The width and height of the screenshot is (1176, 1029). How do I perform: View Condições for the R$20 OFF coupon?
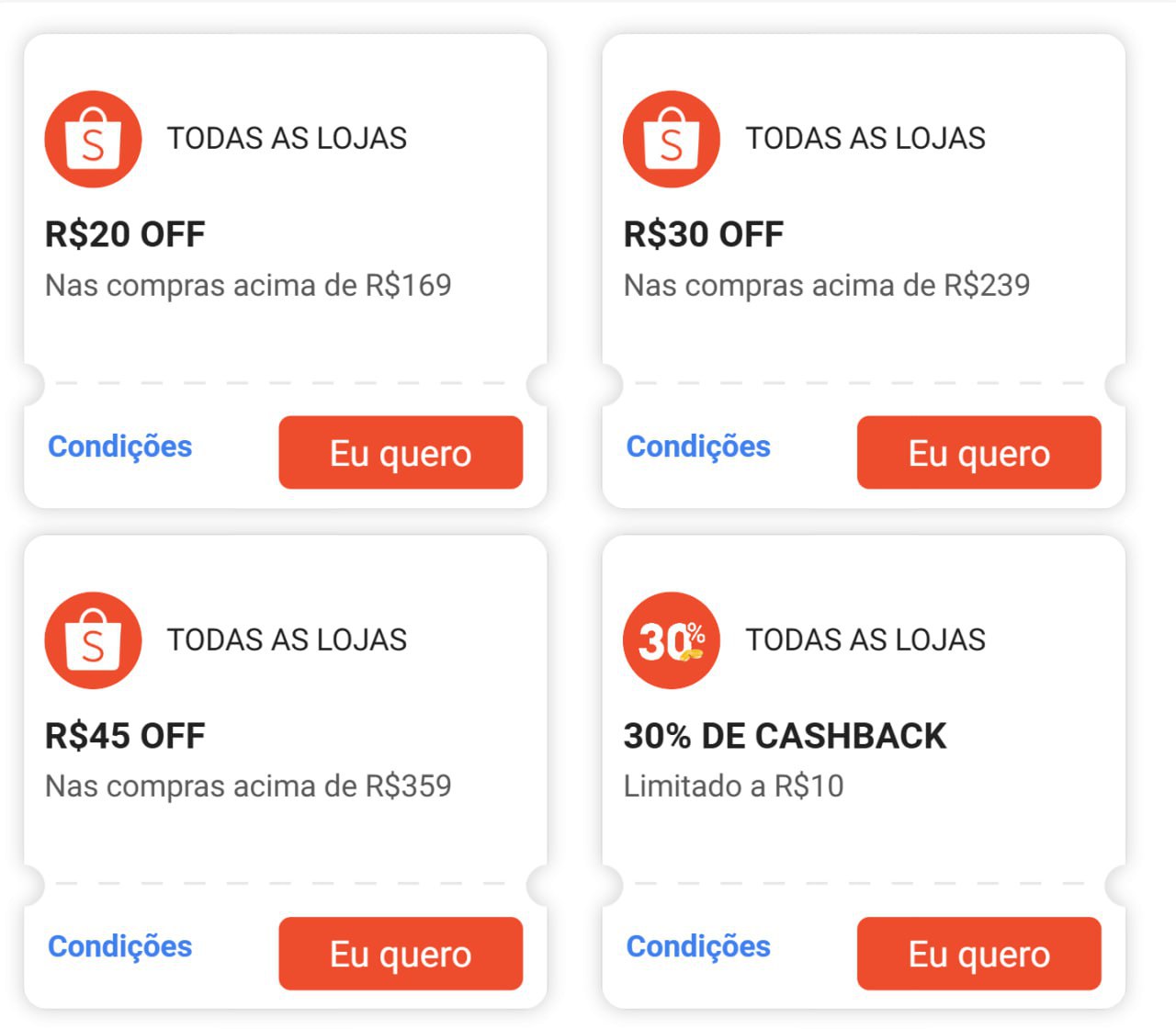120,447
